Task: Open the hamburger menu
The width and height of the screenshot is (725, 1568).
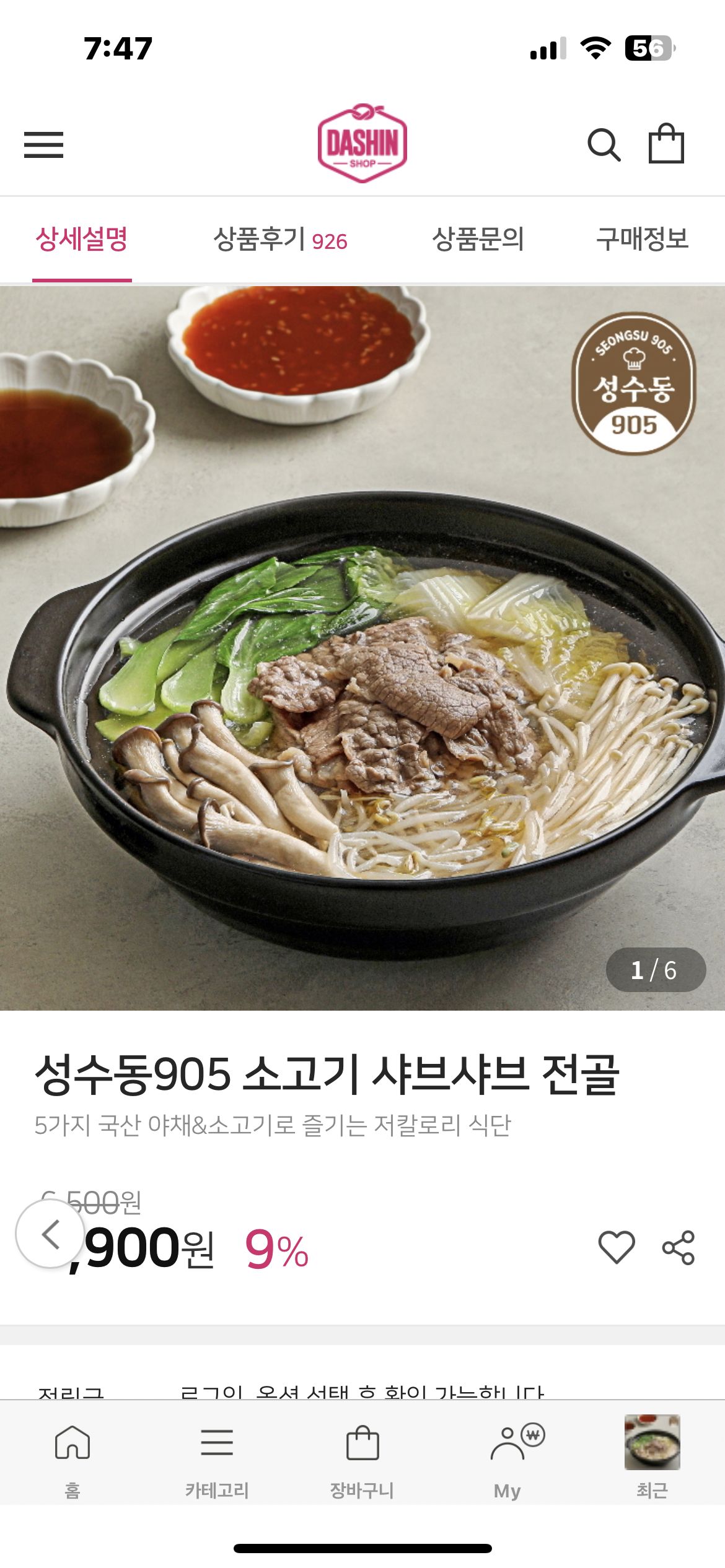Action: pyautogui.click(x=43, y=145)
